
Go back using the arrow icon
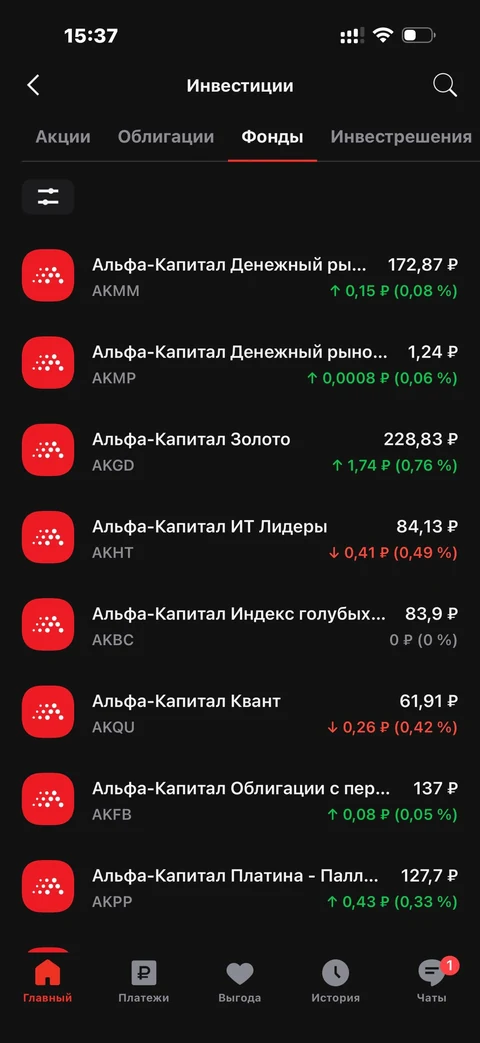(x=33, y=85)
